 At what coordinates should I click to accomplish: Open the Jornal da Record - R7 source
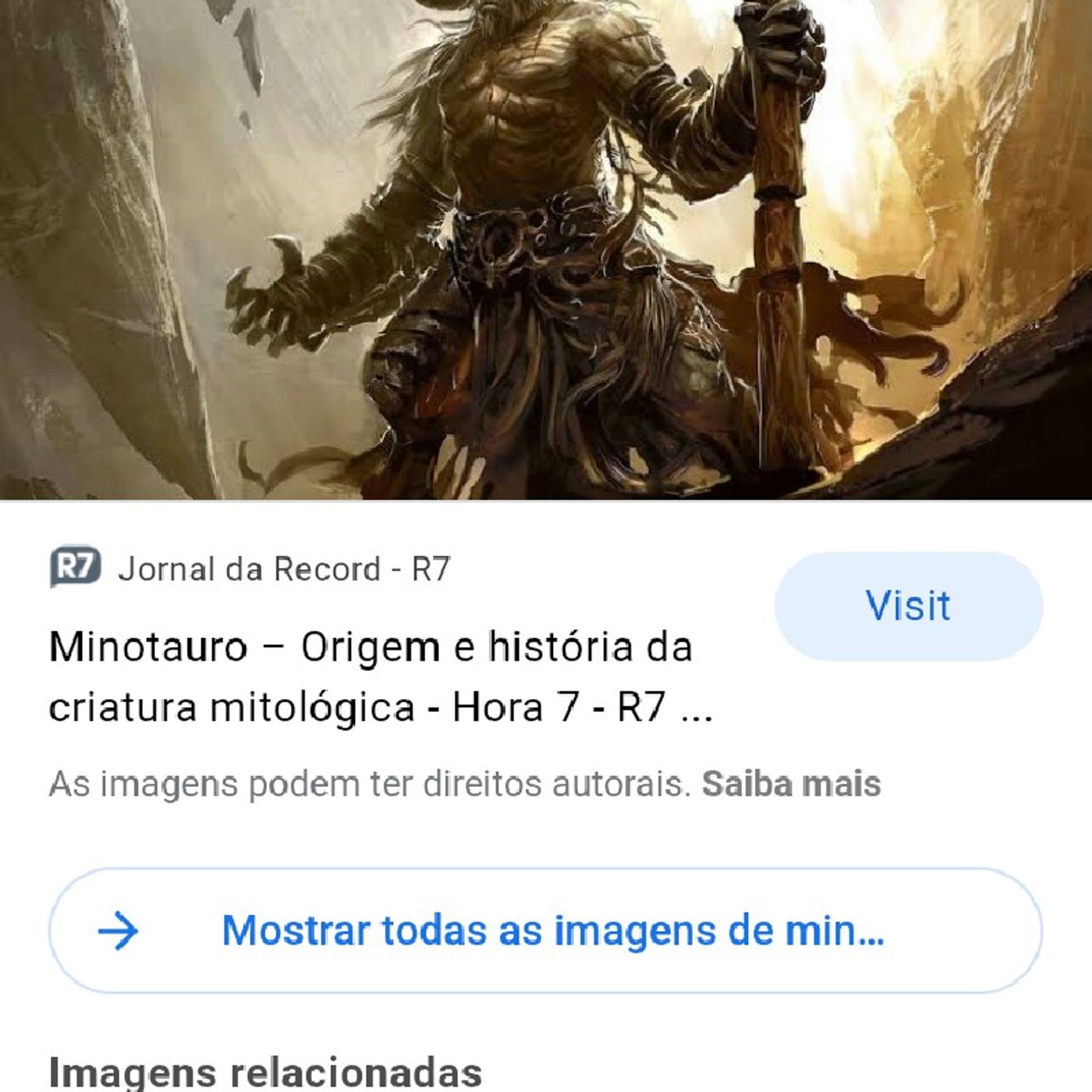point(284,569)
